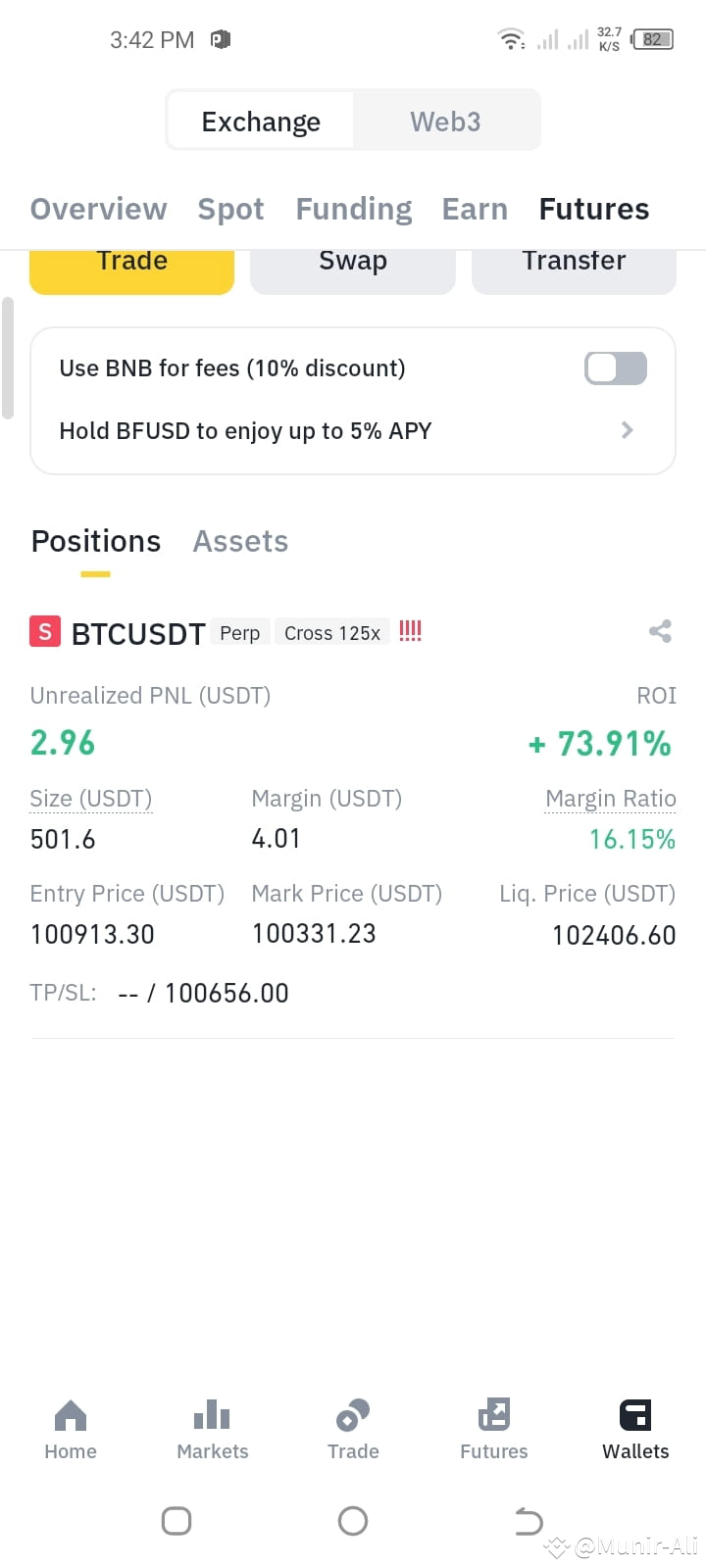Tap the Swap button
706x1568 pixels.
click(x=352, y=261)
